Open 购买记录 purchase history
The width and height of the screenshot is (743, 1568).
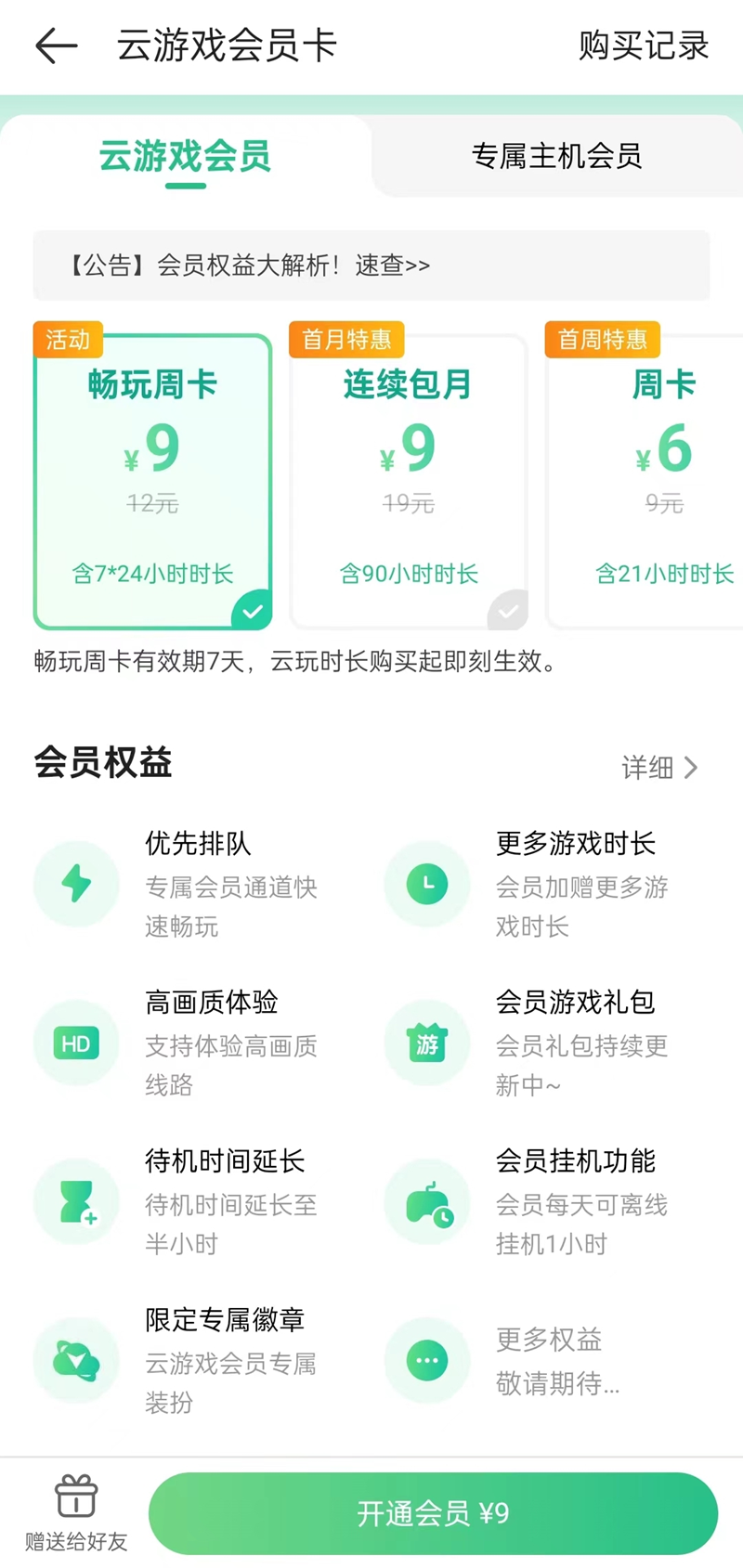tap(643, 45)
